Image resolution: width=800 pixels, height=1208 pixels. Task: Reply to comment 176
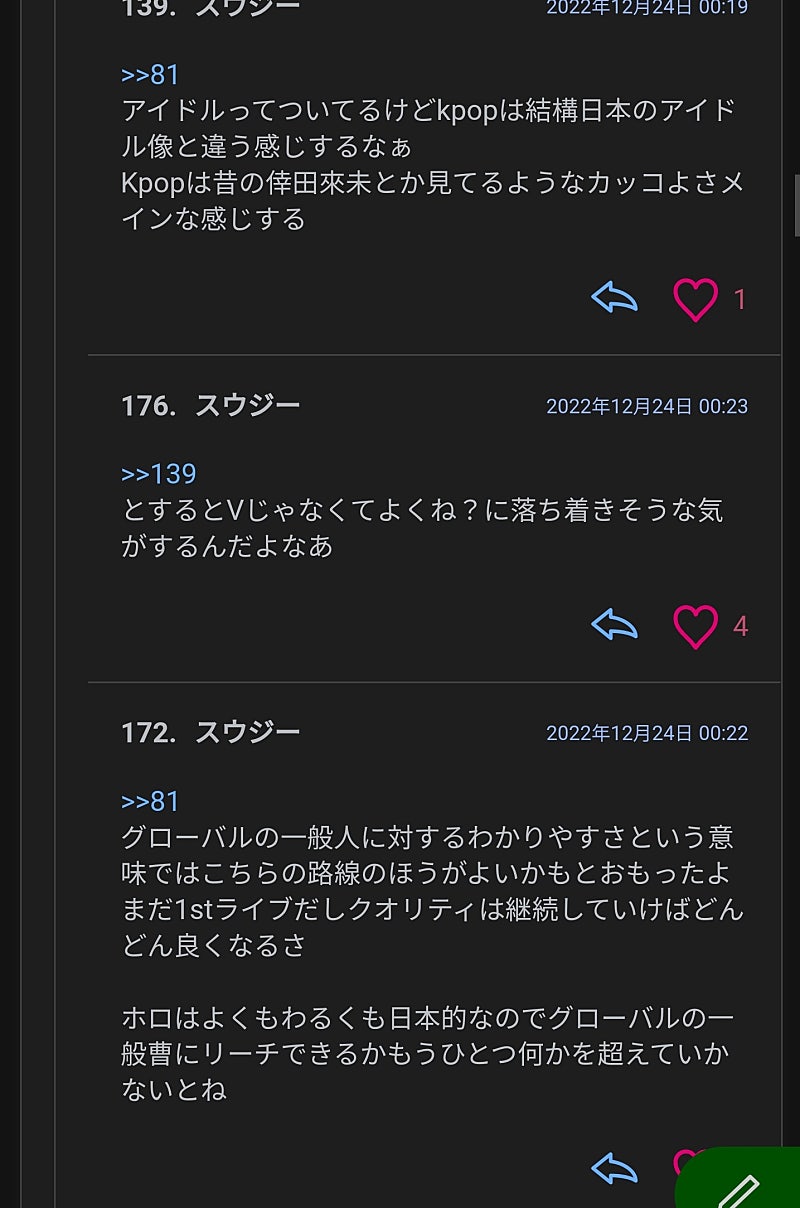tap(614, 625)
